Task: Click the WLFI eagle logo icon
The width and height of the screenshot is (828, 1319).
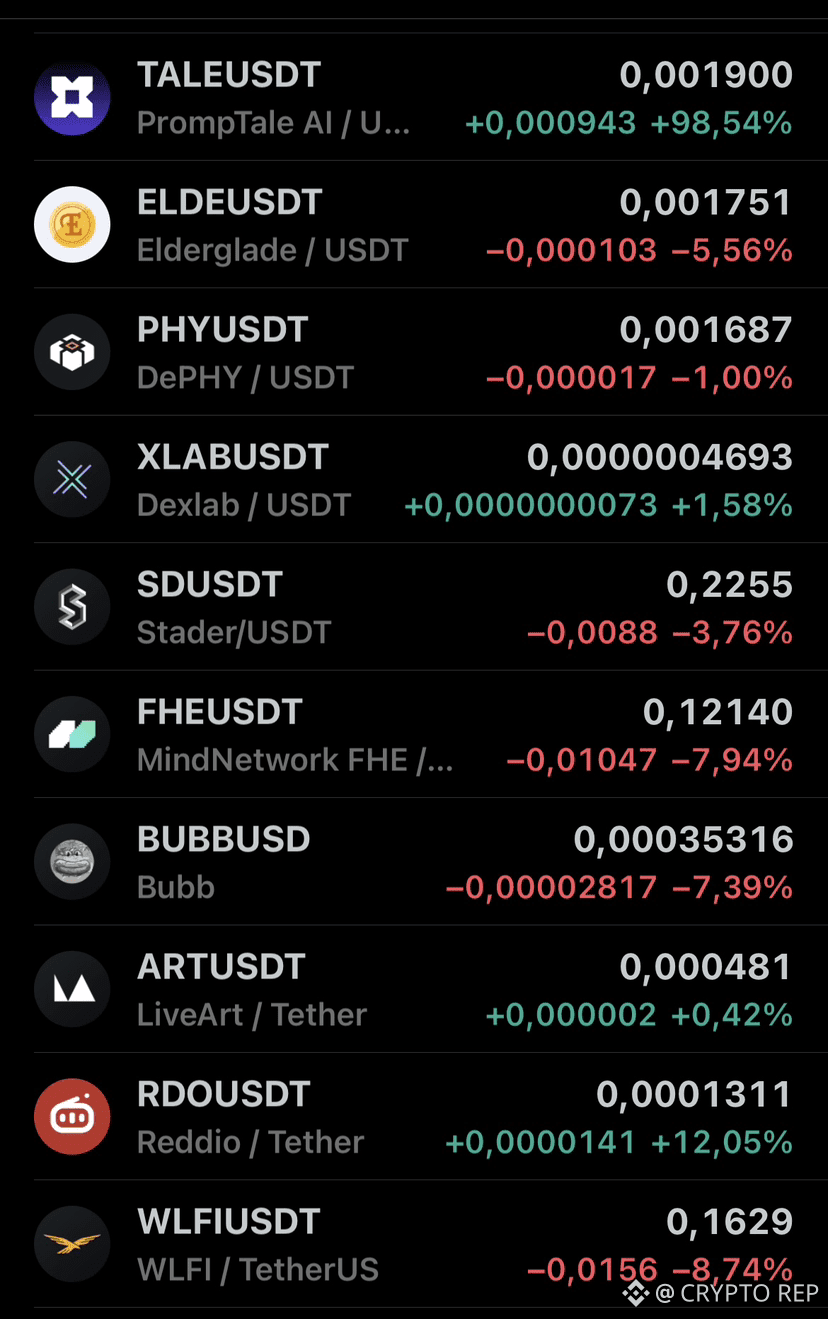Action: point(72,1244)
